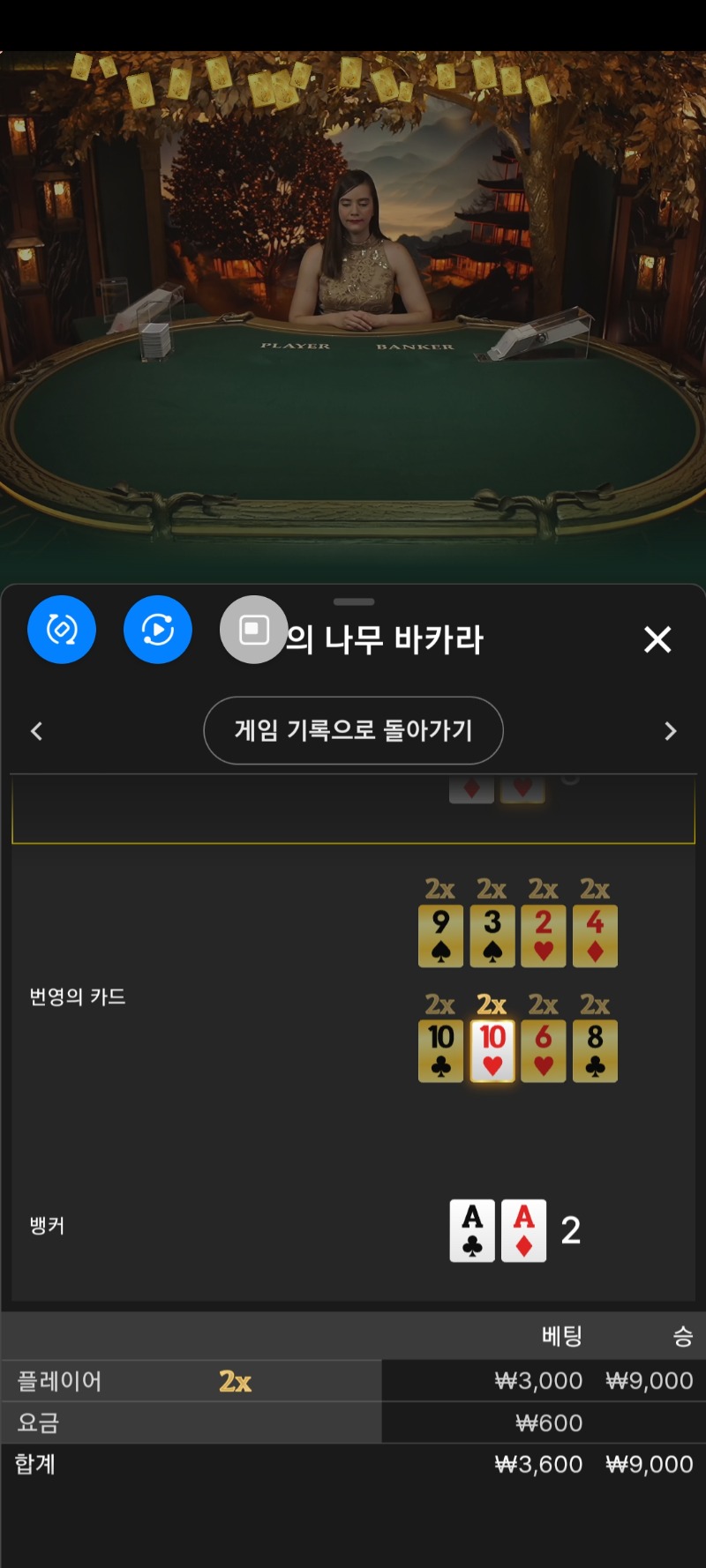Tap the gray stop square button
Image resolution: width=706 pixels, height=1568 pixels.
point(254,630)
